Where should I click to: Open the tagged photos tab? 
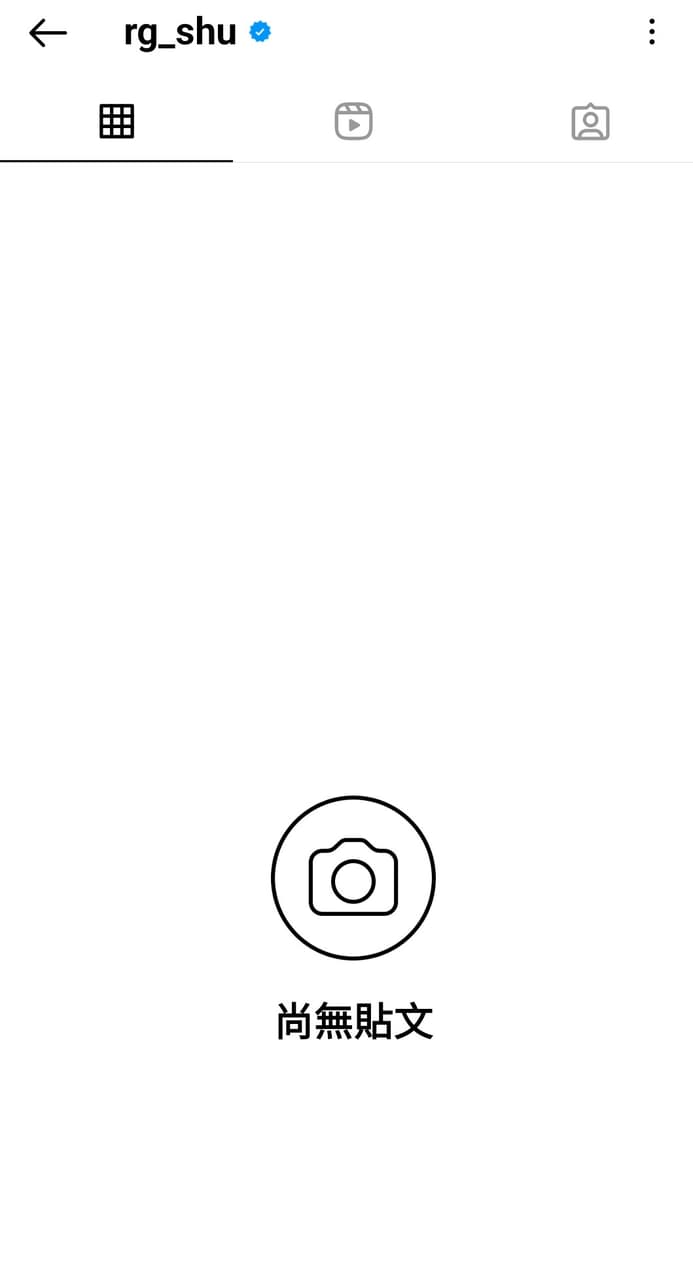click(590, 122)
